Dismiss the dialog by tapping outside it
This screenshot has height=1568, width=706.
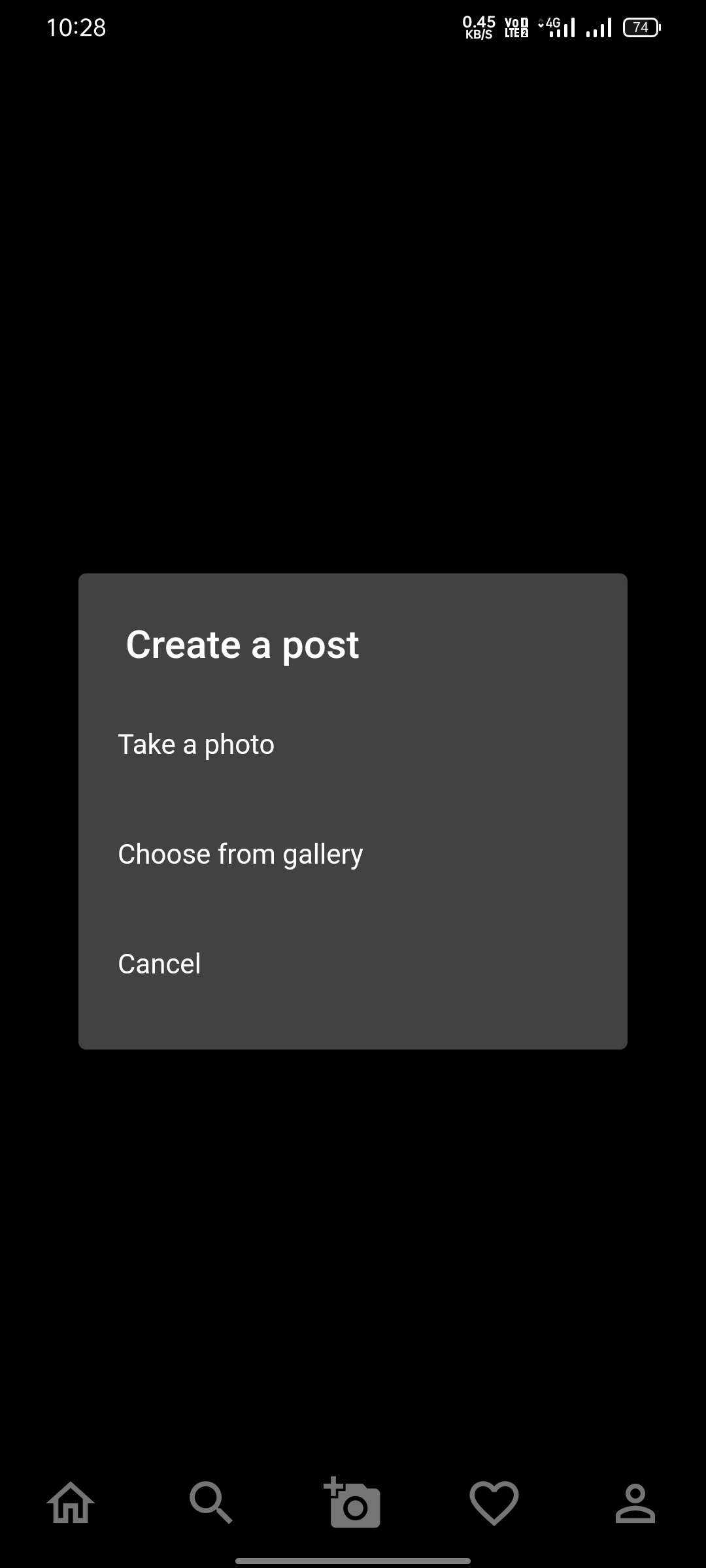point(353,261)
